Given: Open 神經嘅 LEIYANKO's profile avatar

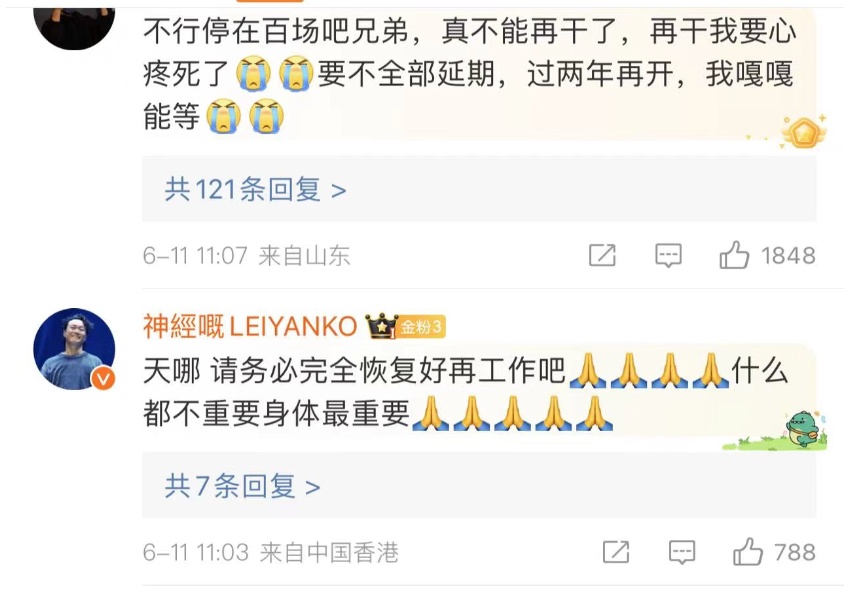Looking at the screenshot, I should 75,348.
